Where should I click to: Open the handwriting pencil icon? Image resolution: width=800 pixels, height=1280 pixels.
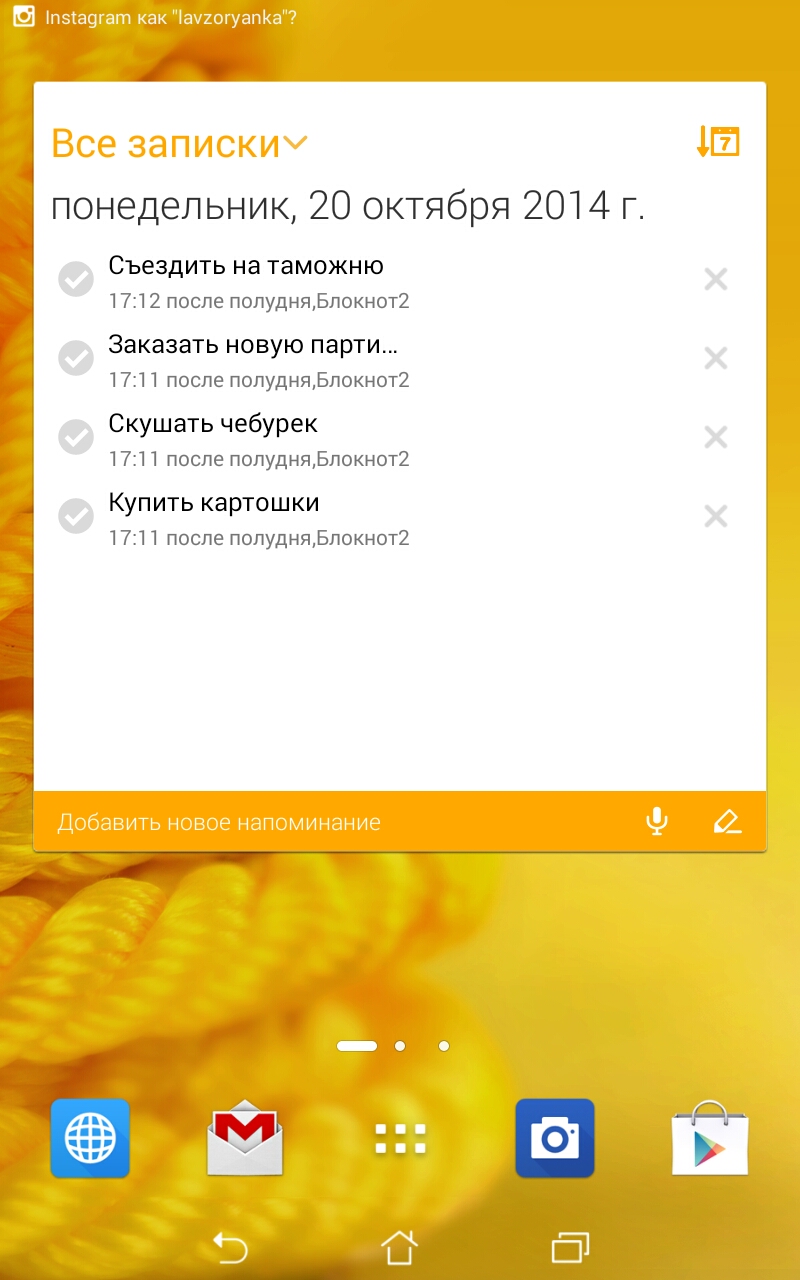pos(728,822)
